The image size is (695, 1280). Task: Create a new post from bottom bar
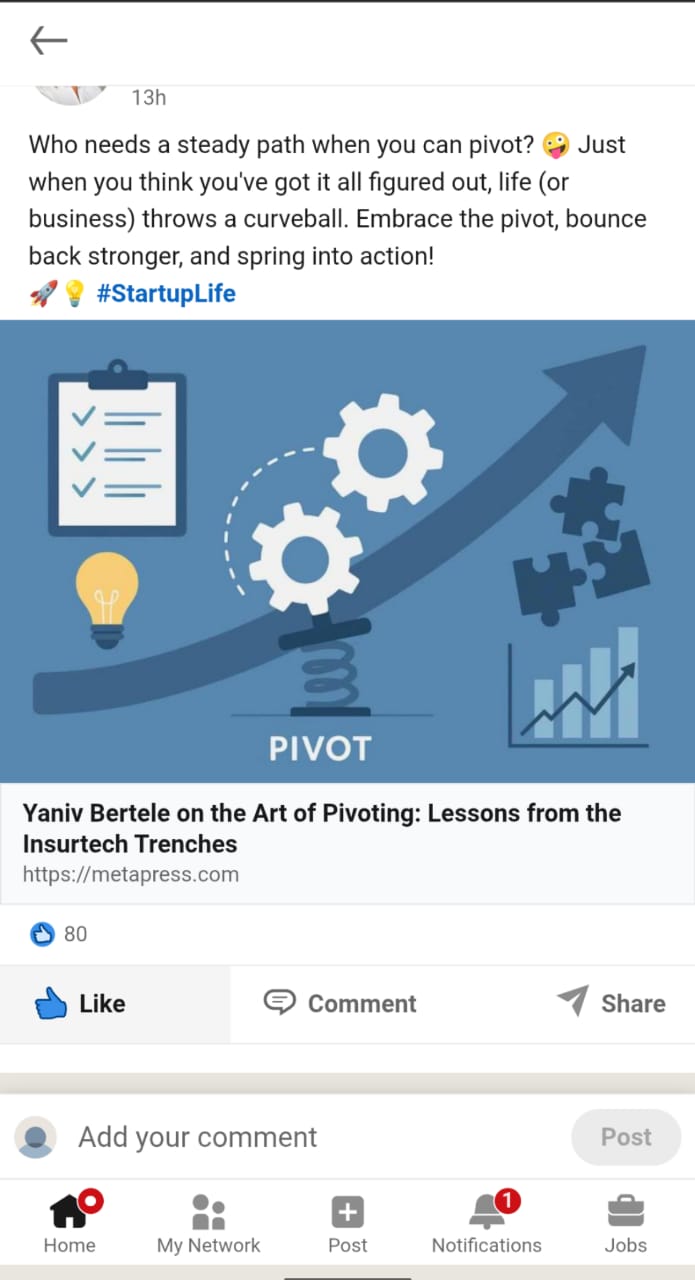click(347, 1224)
